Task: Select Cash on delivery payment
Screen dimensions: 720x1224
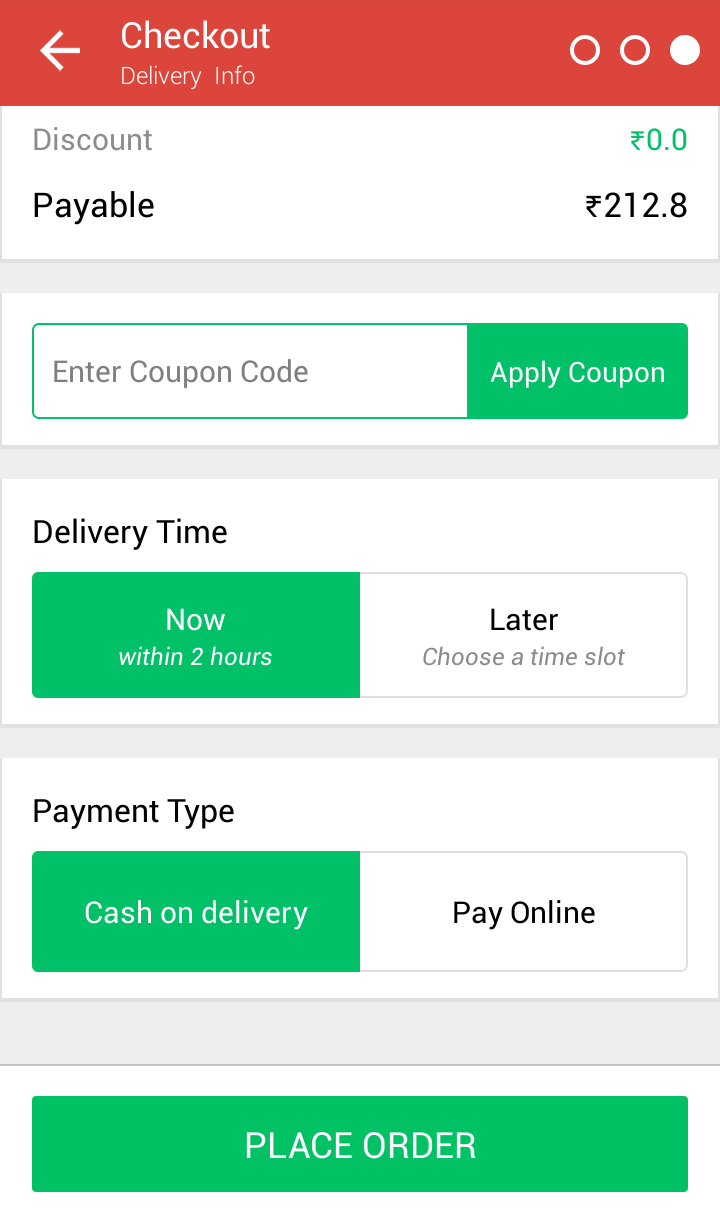Action: (196, 912)
